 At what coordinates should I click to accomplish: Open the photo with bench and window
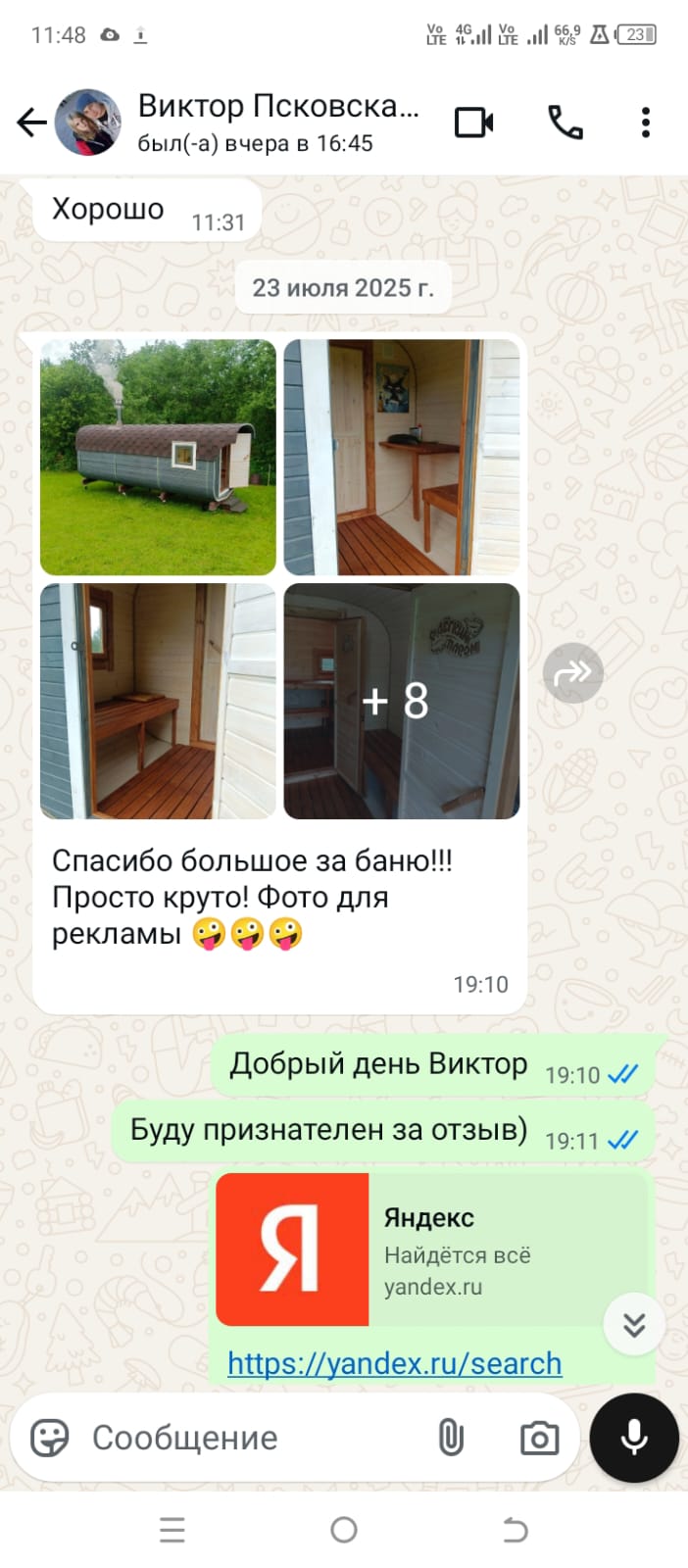tap(158, 701)
